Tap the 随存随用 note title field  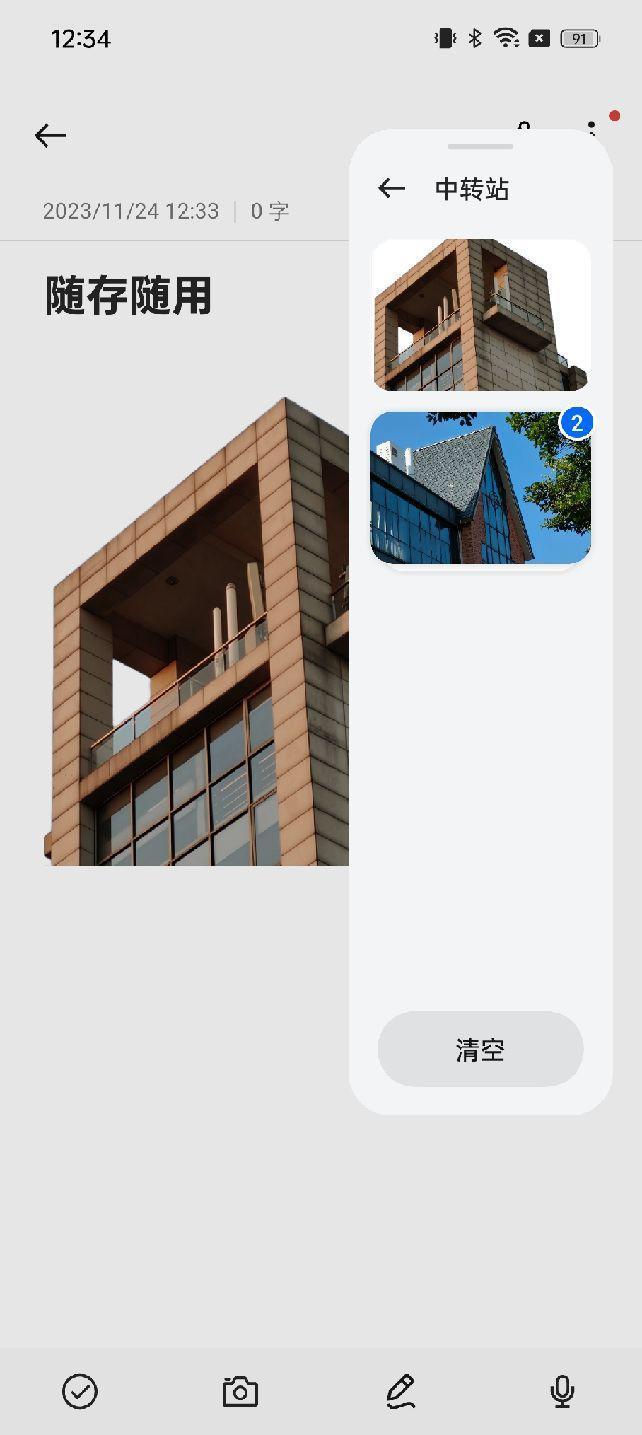(x=129, y=296)
